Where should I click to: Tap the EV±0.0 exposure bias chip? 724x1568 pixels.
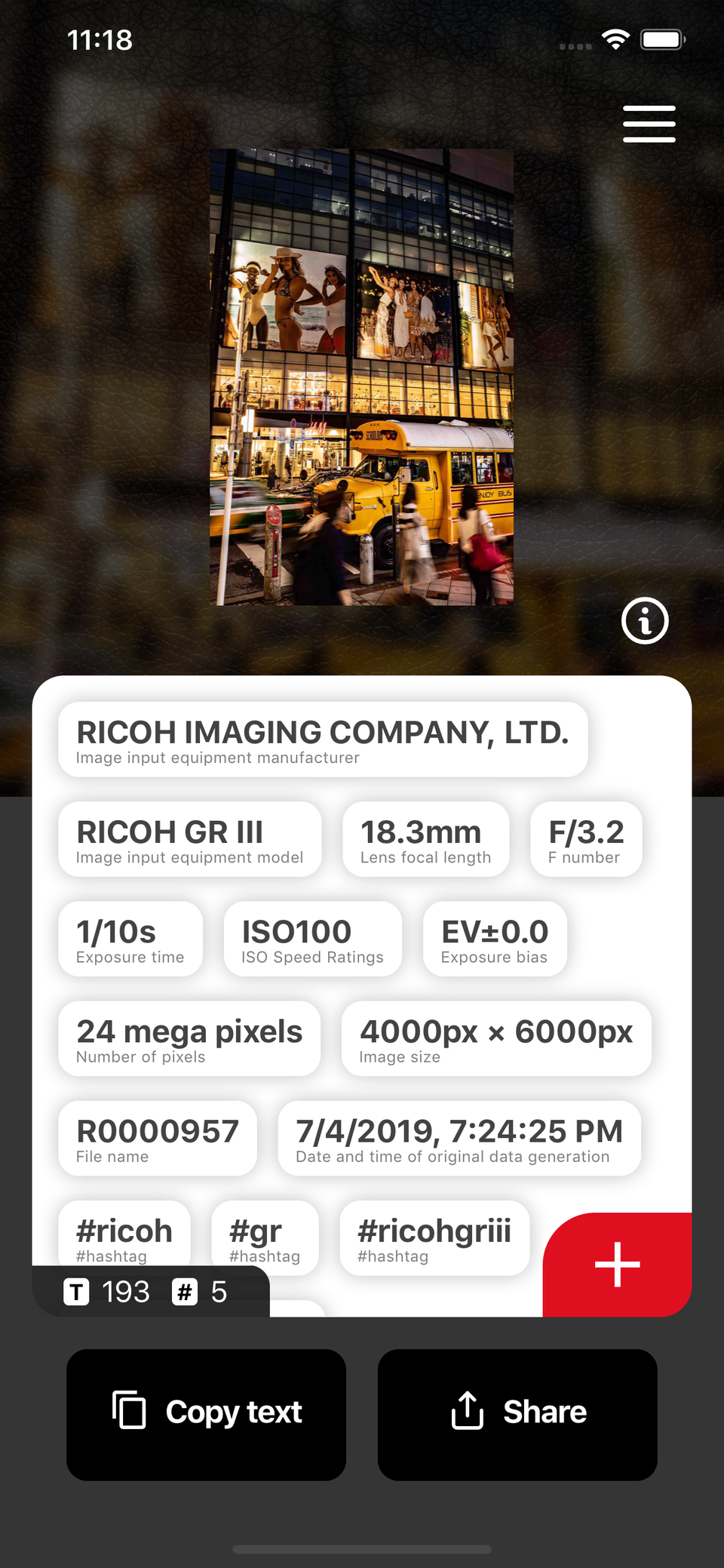pos(495,939)
